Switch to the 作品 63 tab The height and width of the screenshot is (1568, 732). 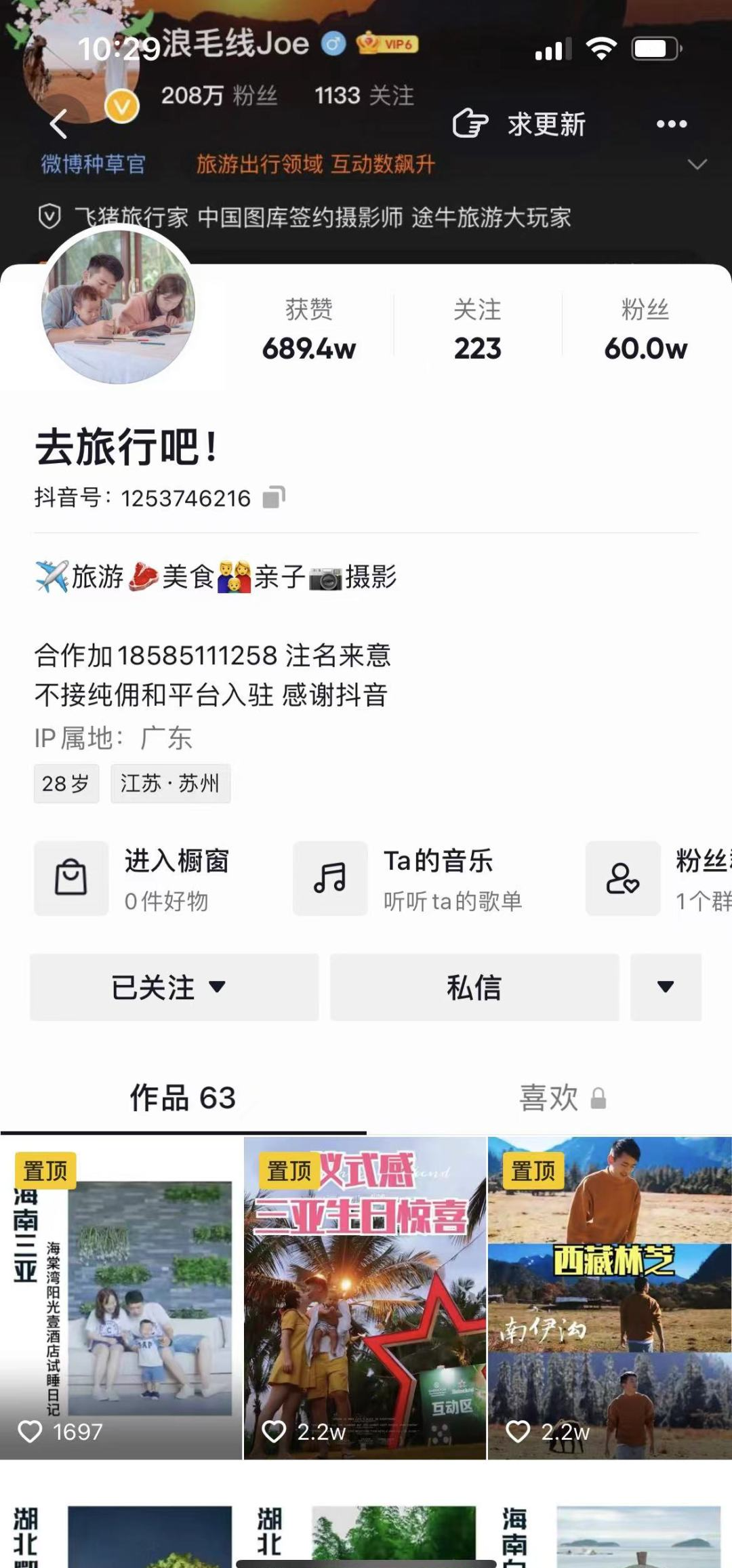(x=182, y=1098)
